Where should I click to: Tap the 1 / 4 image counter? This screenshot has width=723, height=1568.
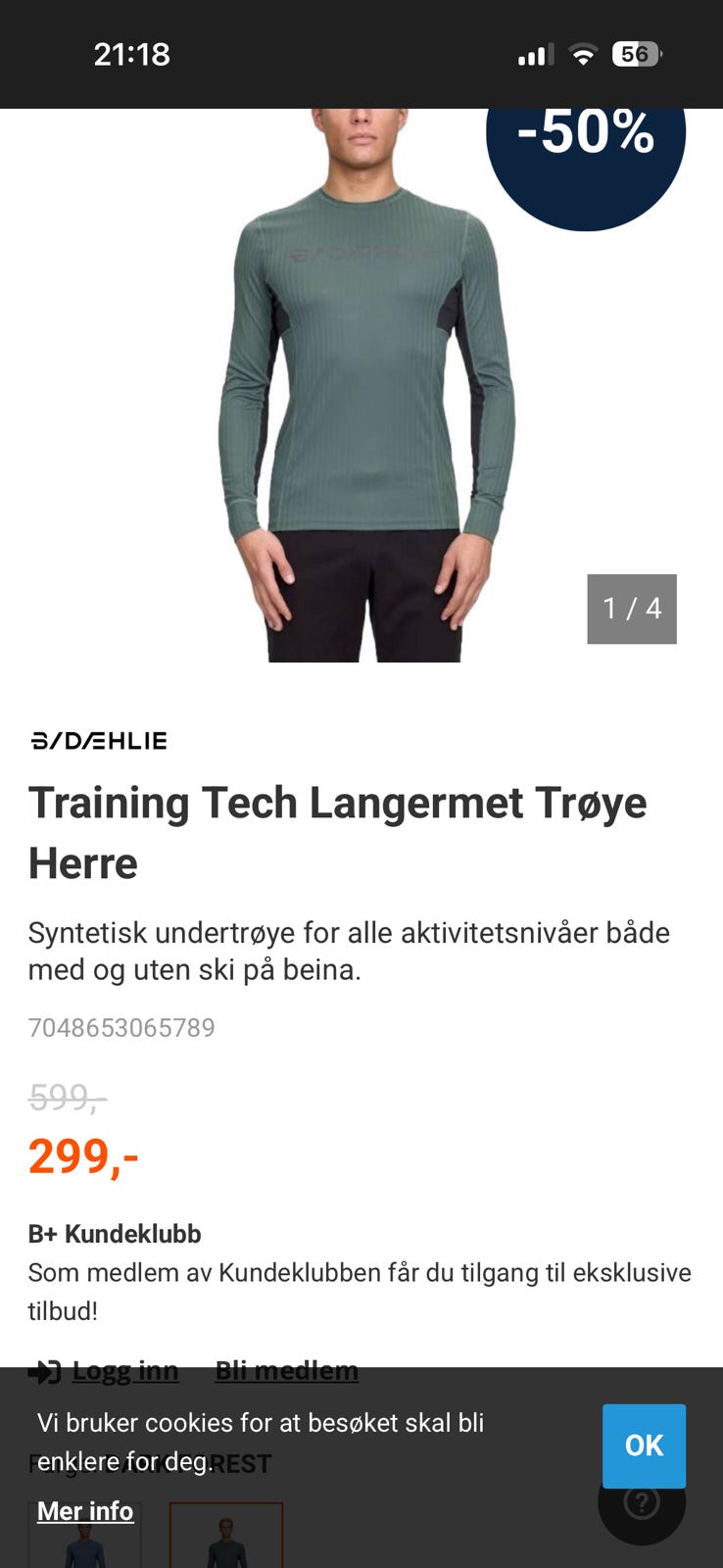(x=631, y=609)
